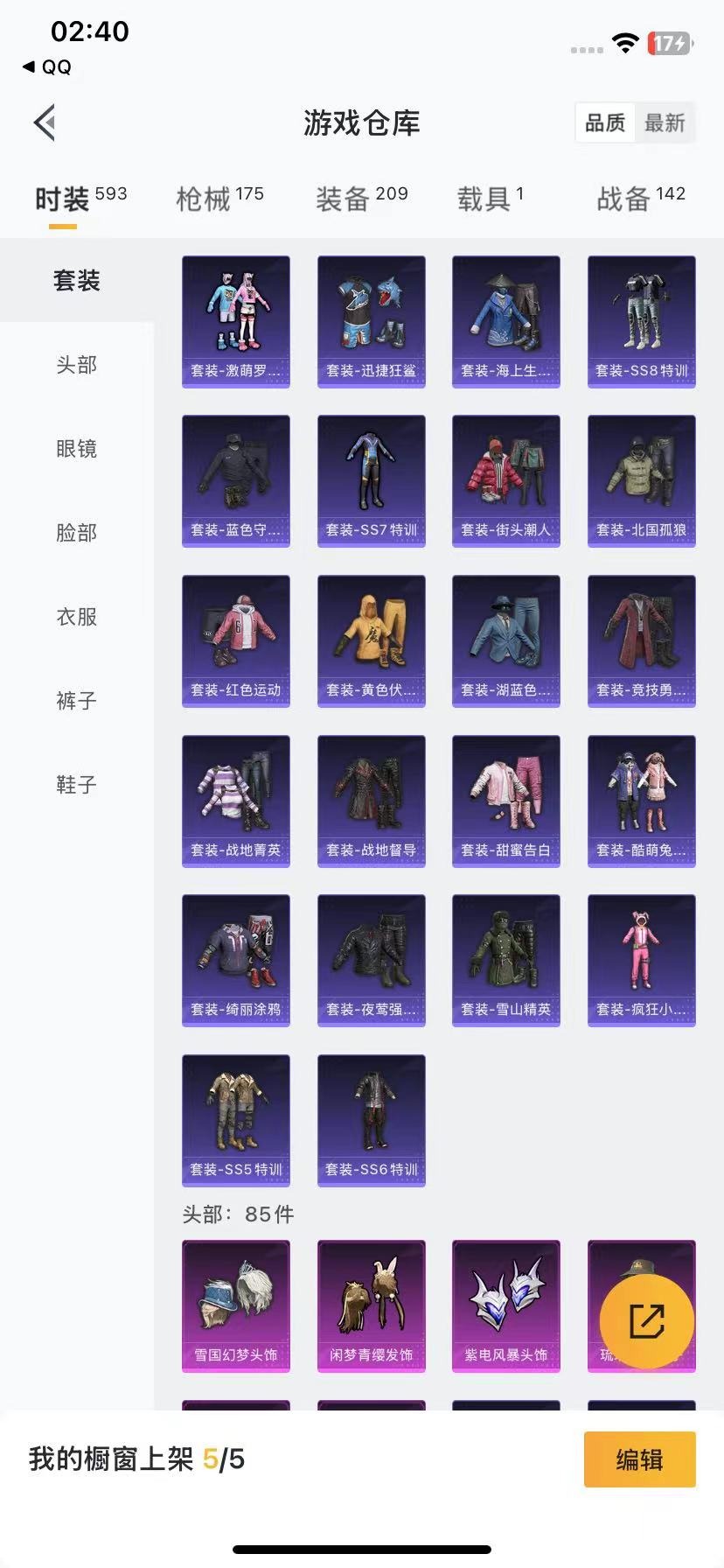Tap the 编辑 button
Viewport: 724px width, 1568px height.
click(639, 1459)
